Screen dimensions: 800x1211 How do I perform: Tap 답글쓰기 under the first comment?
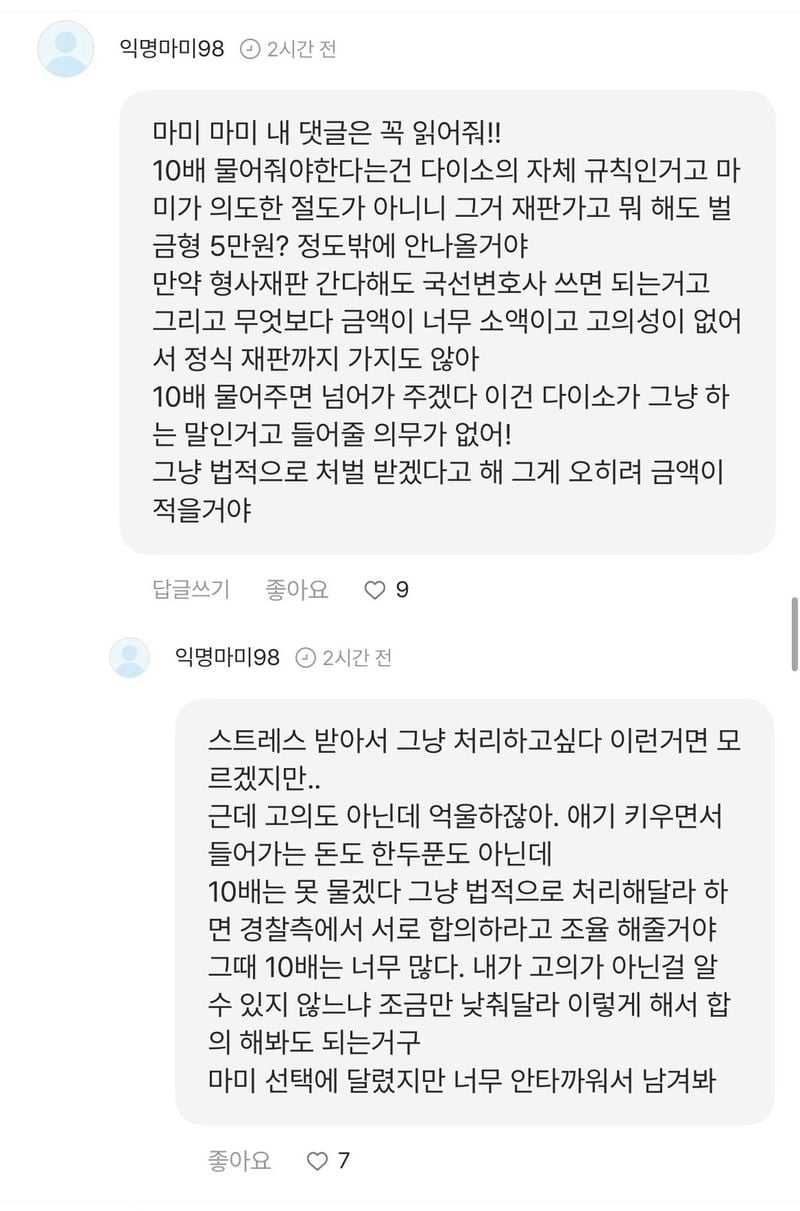191,590
